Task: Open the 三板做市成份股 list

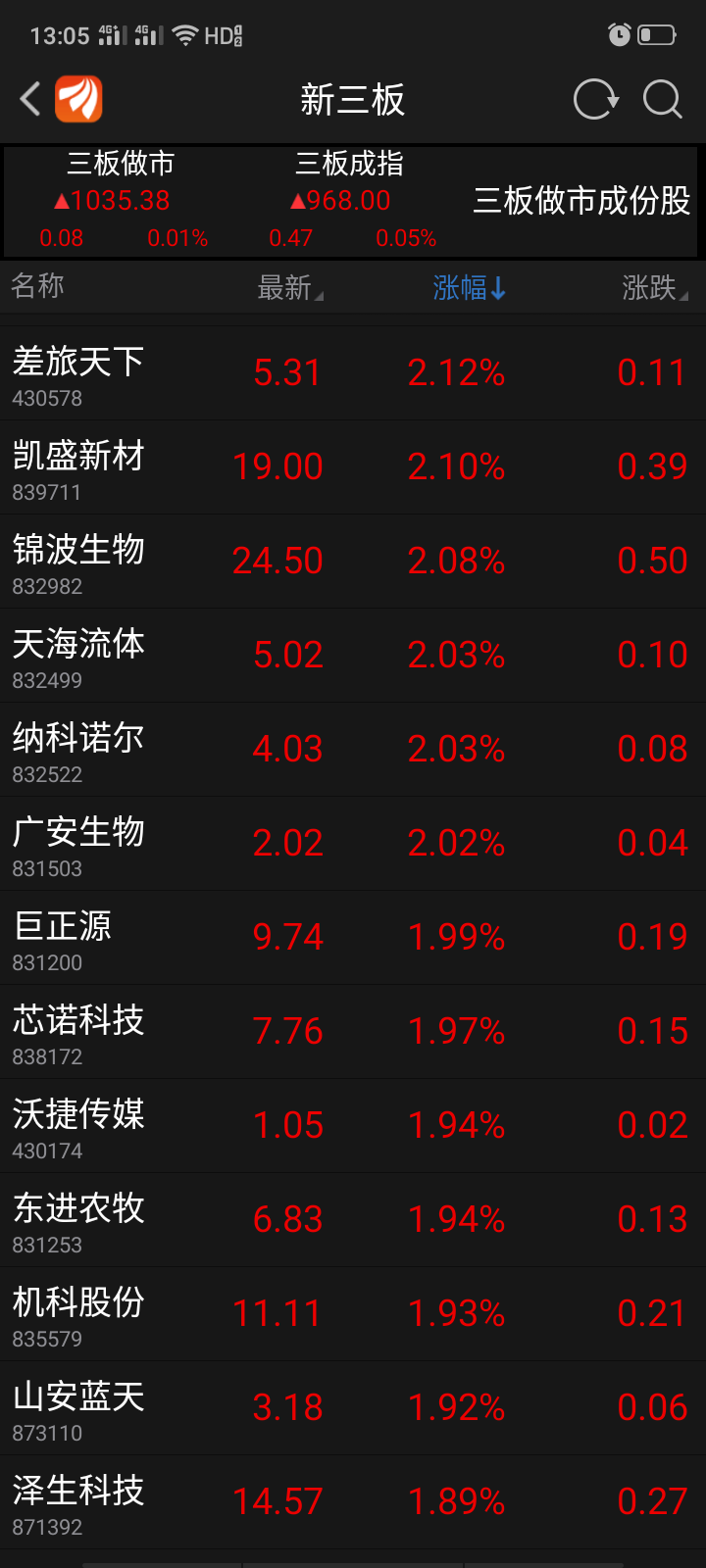Action: coord(582,200)
